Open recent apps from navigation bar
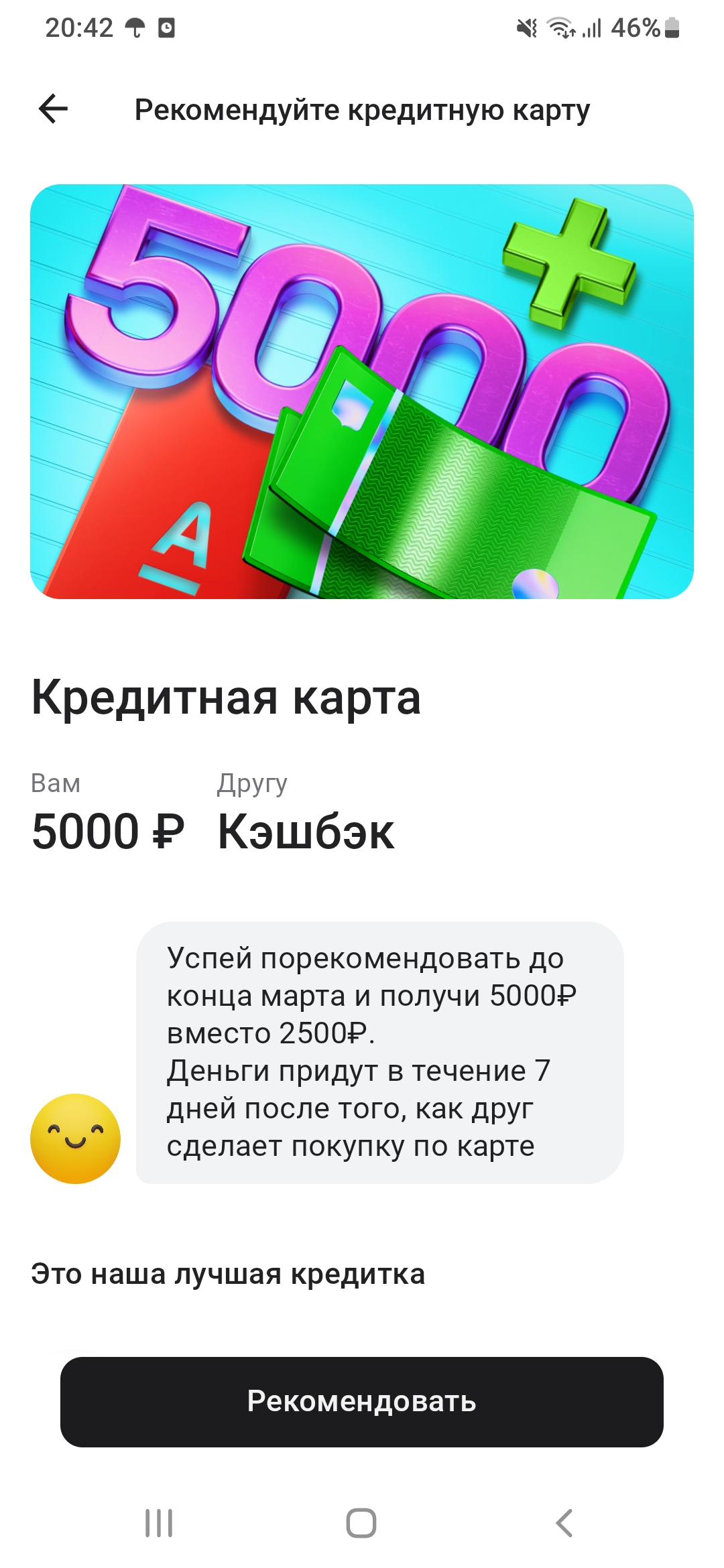The width and height of the screenshot is (724, 1568). pyautogui.click(x=159, y=1523)
